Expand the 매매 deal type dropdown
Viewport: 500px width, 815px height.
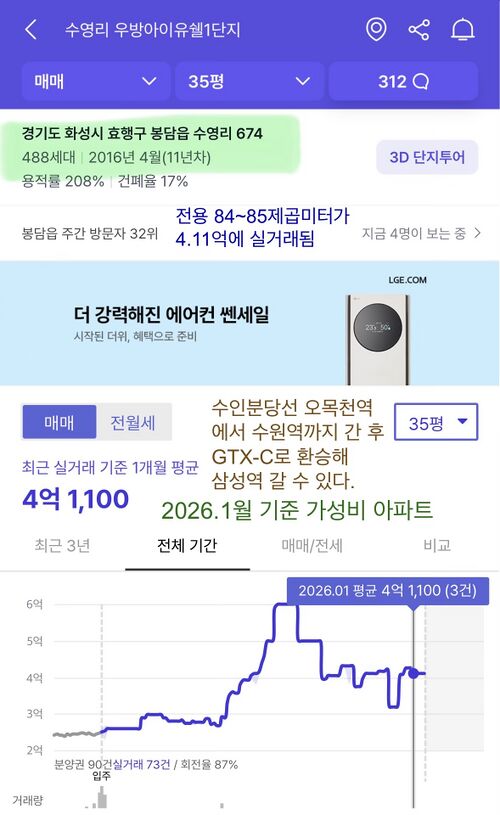click(96, 81)
